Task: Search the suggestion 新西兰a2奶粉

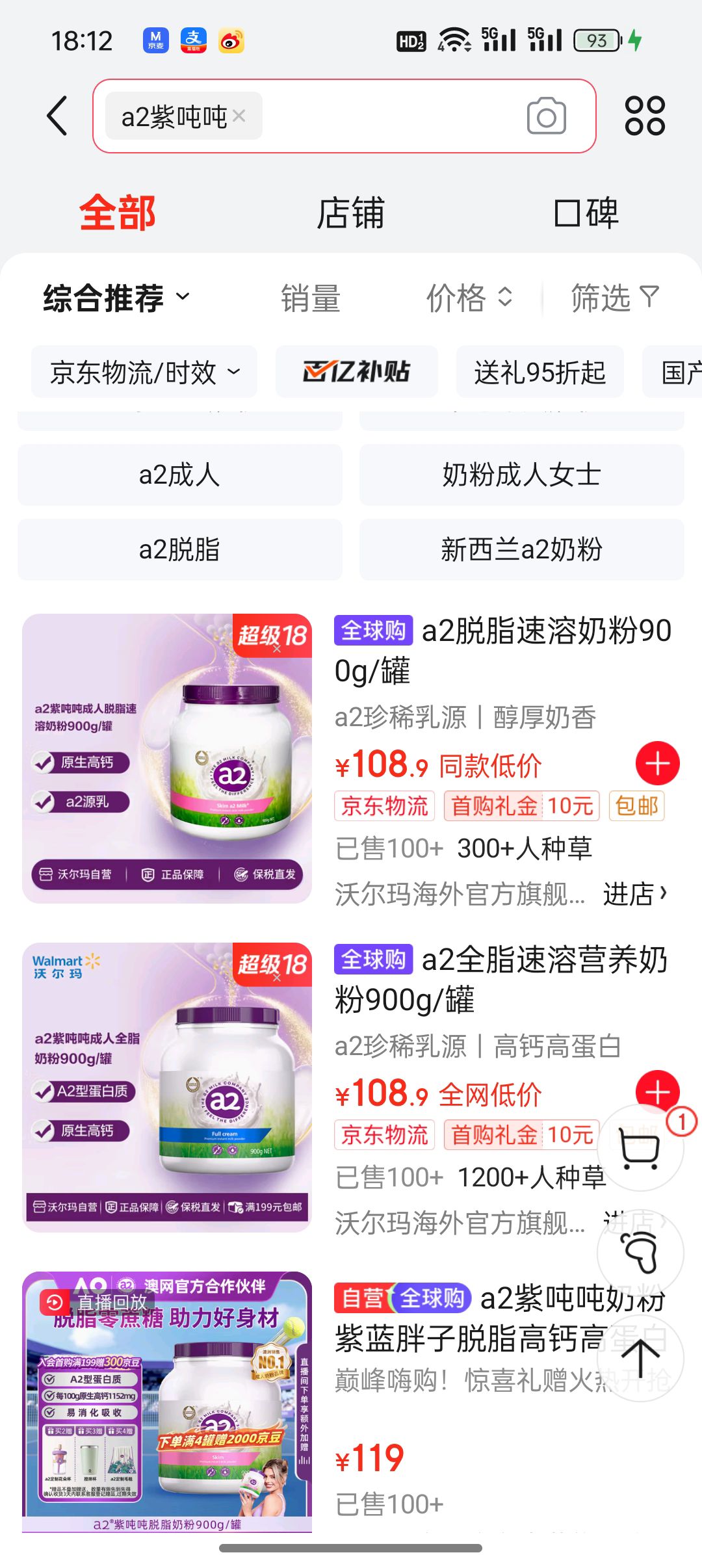Action: pyautogui.click(x=521, y=549)
